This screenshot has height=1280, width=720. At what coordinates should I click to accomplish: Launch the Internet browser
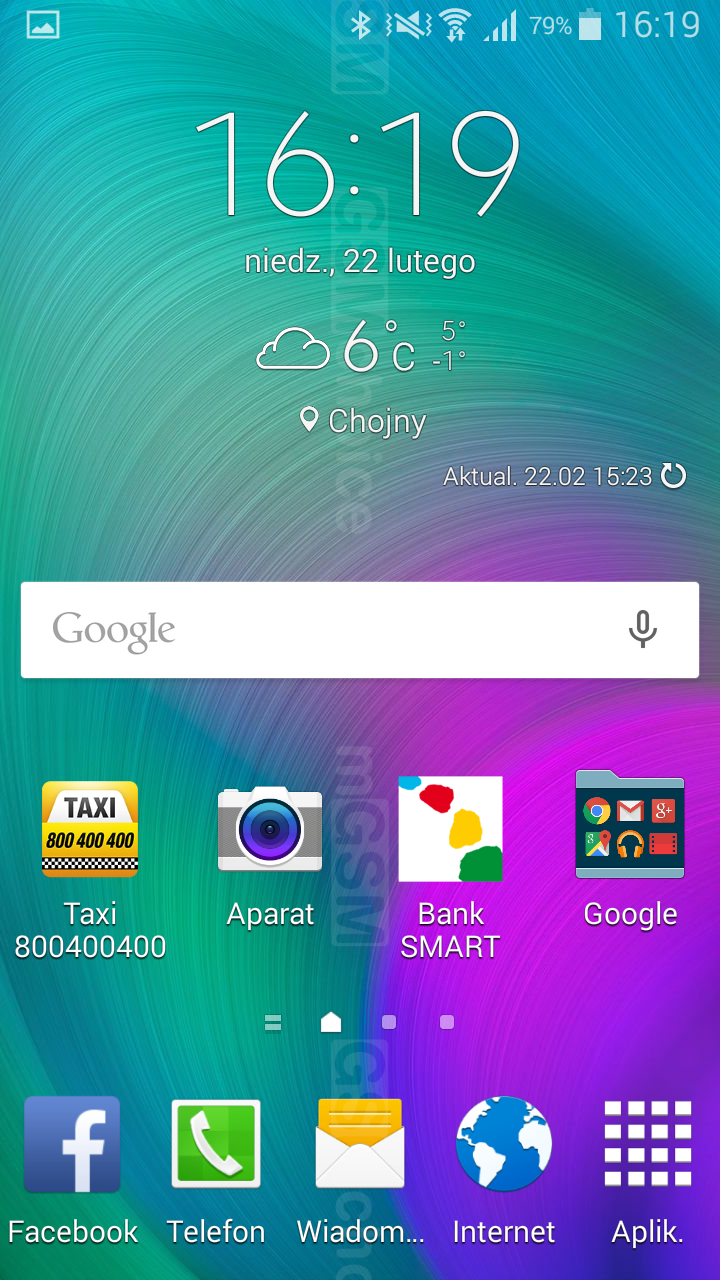coord(504,1145)
